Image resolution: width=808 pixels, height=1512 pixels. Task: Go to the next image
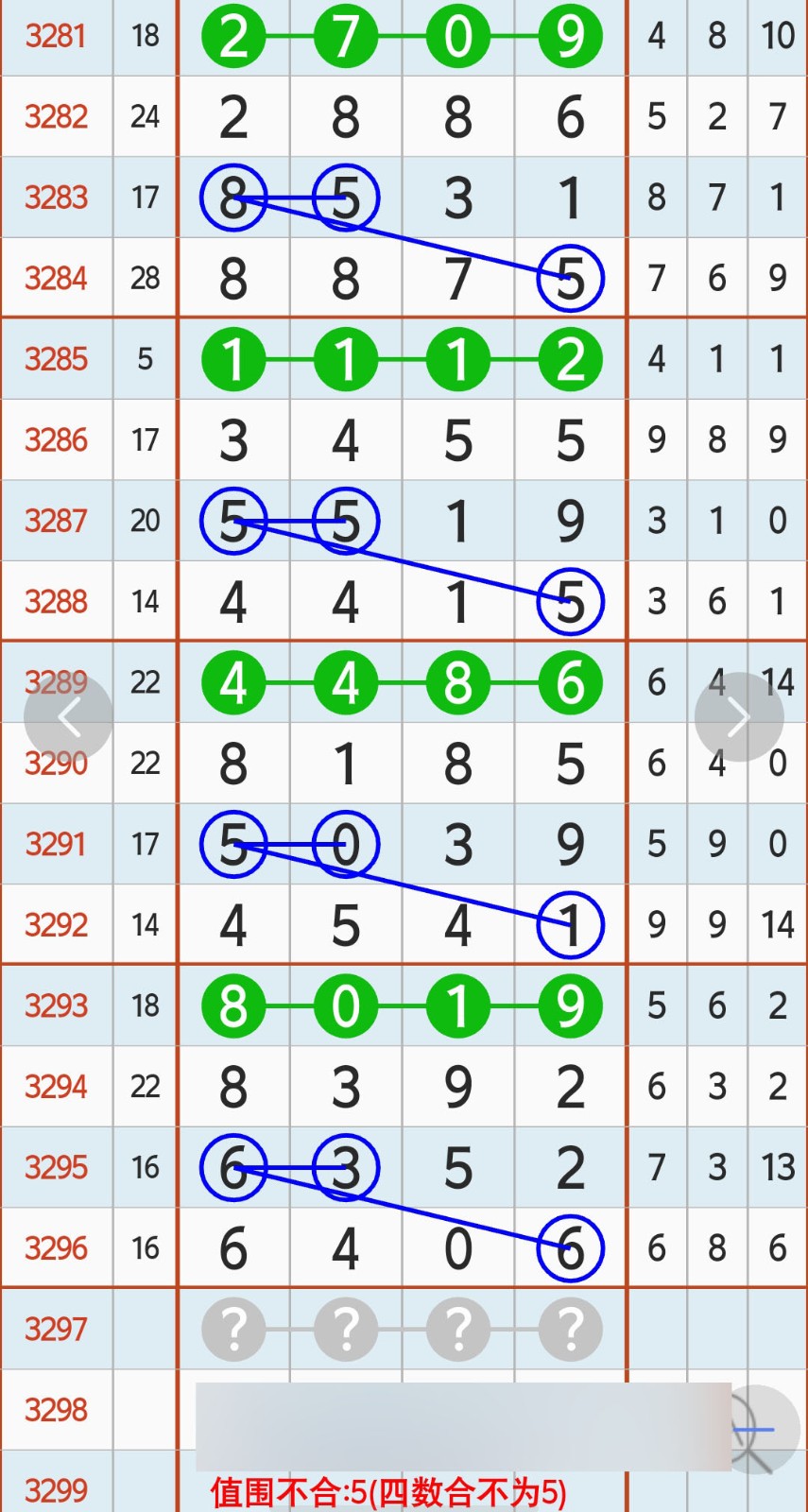[739, 718]
